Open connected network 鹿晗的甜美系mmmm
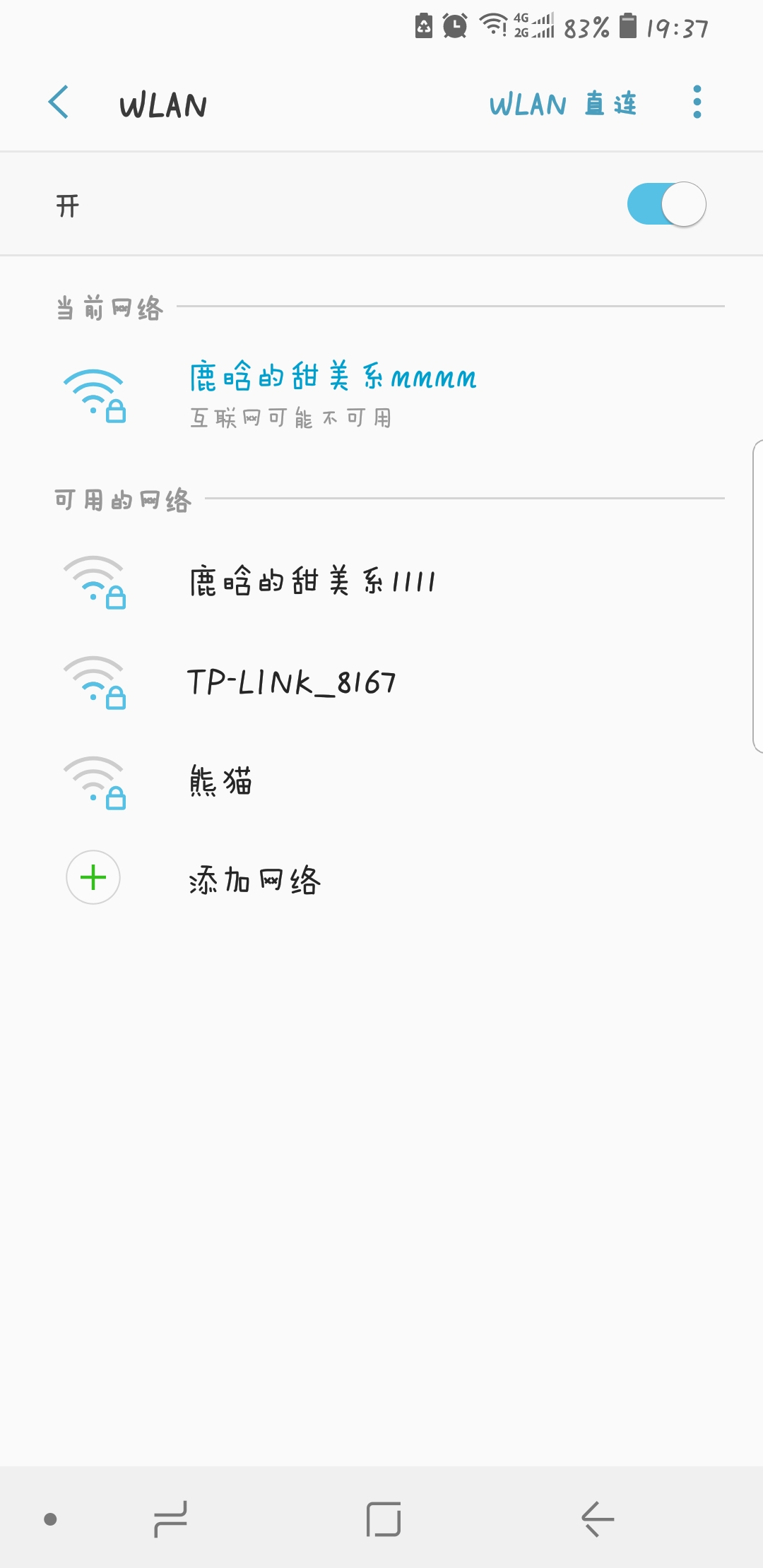This screenshot has width=763, height=1568. 332,393
